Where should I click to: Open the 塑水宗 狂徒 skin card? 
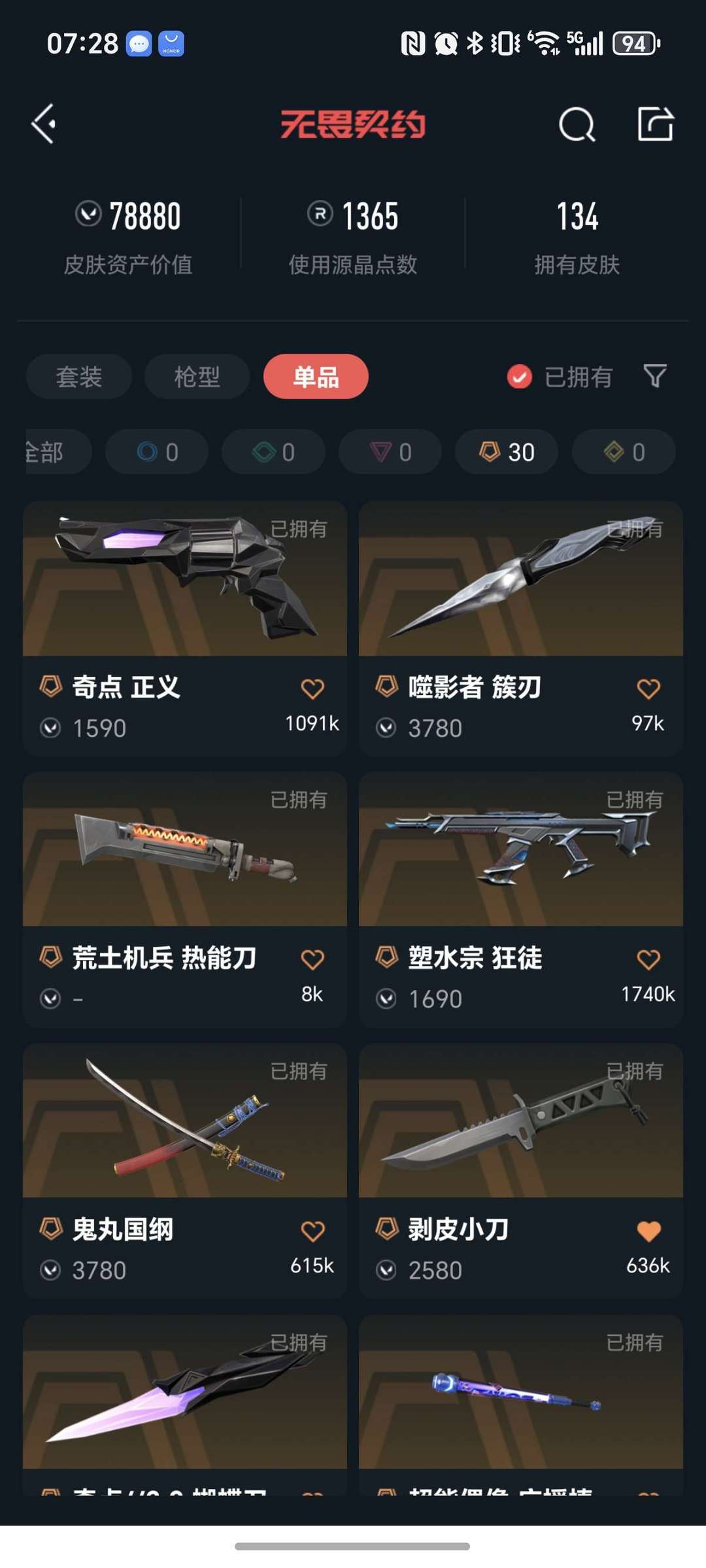[520, 850]
